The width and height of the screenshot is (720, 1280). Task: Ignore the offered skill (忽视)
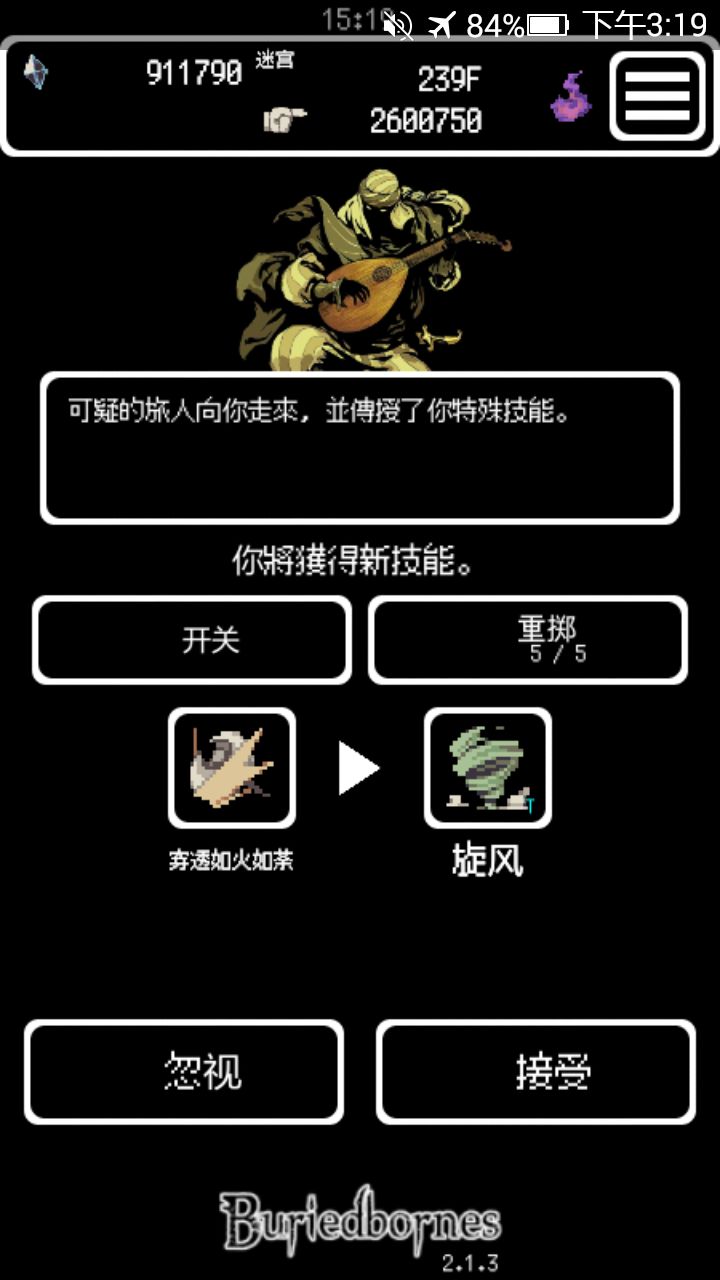coord(184,1072)
